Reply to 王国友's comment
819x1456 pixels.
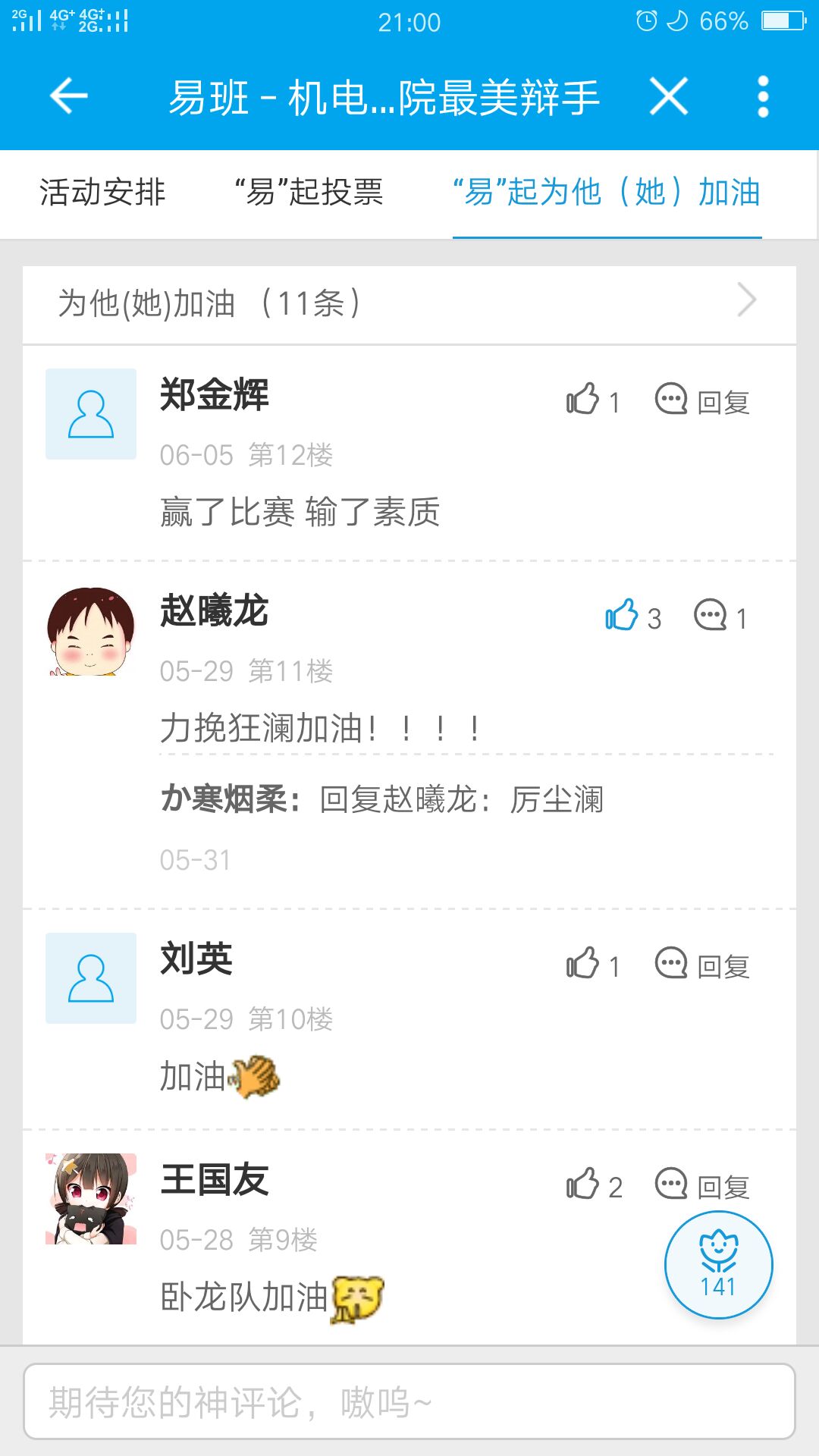tap(702, 1185)
